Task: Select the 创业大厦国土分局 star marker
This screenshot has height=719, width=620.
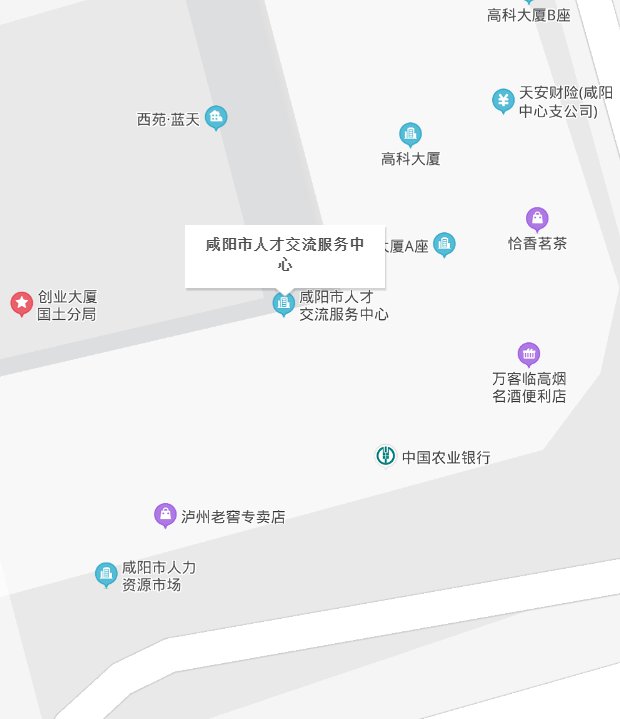Action: point(22,302)
